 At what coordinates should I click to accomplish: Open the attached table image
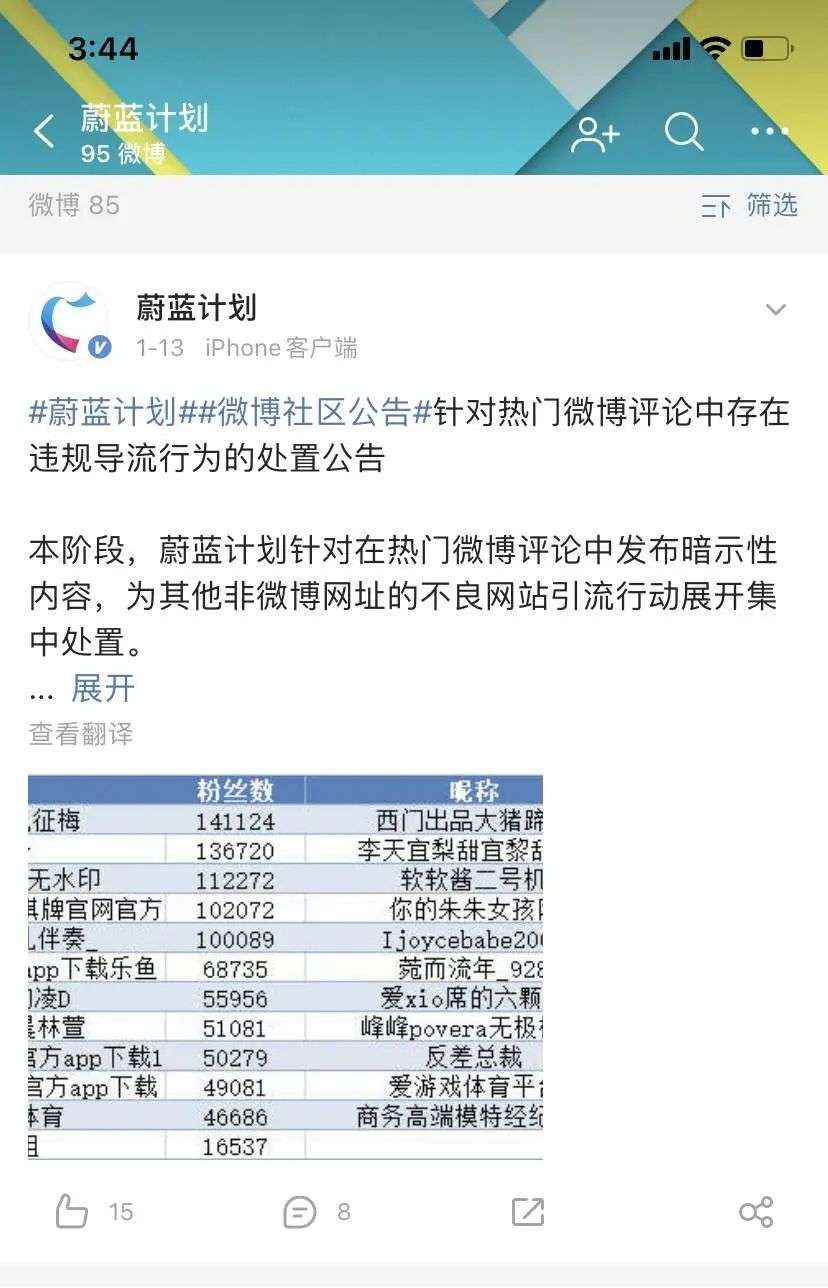tap(285, 967)
